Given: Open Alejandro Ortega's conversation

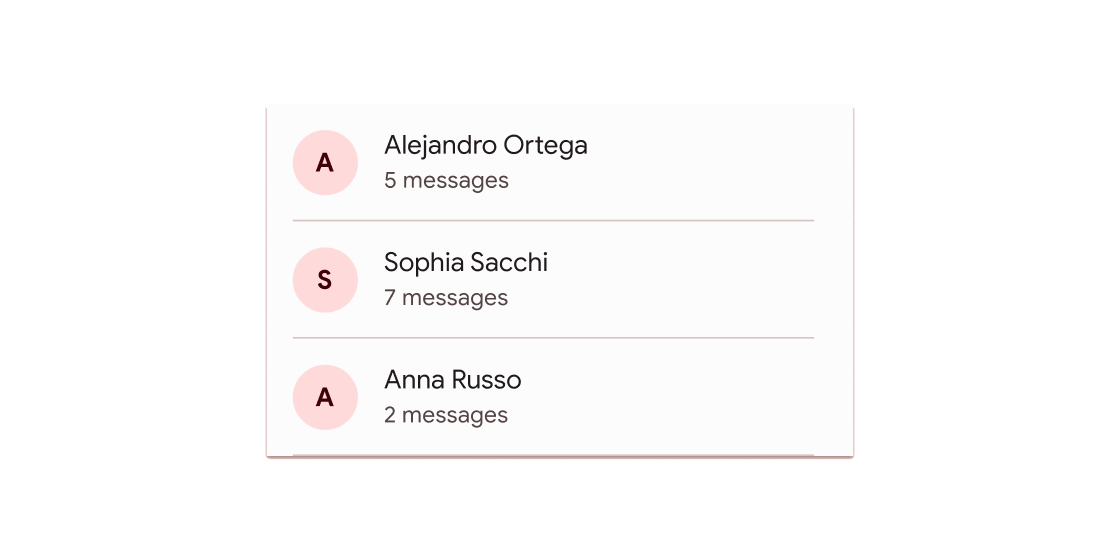Looking at the screenshot, I should (x=485, y=162).
